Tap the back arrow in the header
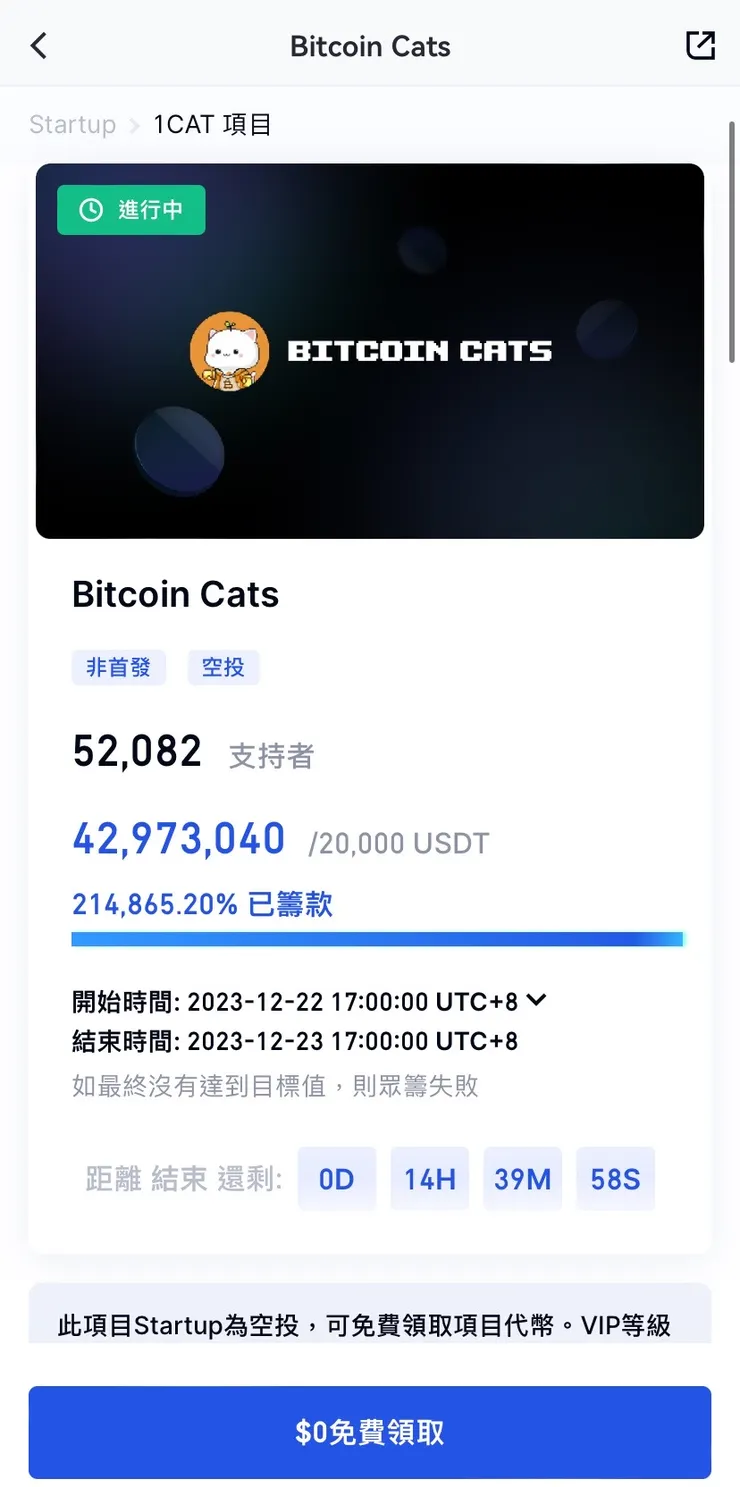Viewport: 740px width, 1487px height. tap(38, 45)
